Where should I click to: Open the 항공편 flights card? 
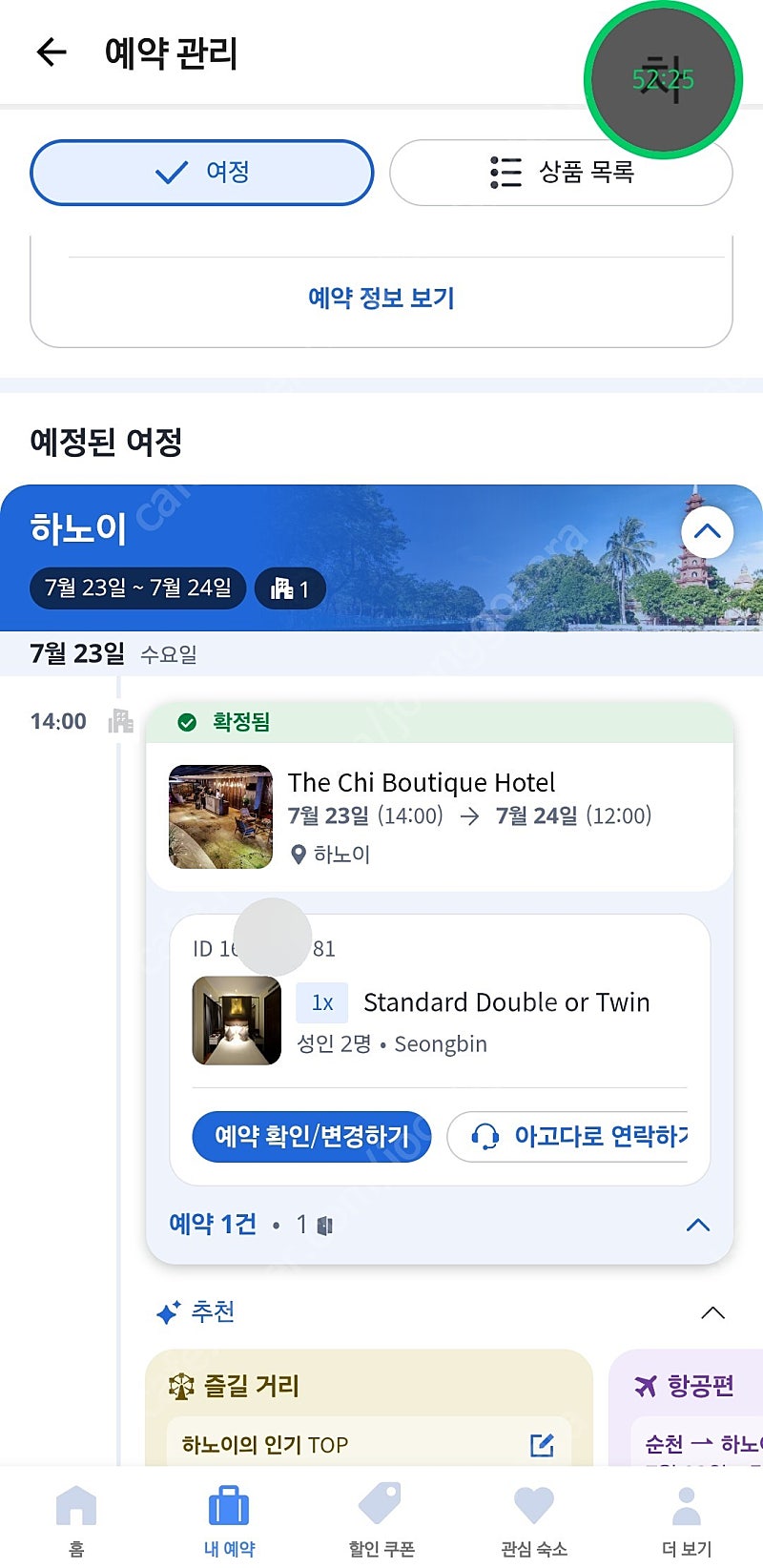(x=686, y=1408)
